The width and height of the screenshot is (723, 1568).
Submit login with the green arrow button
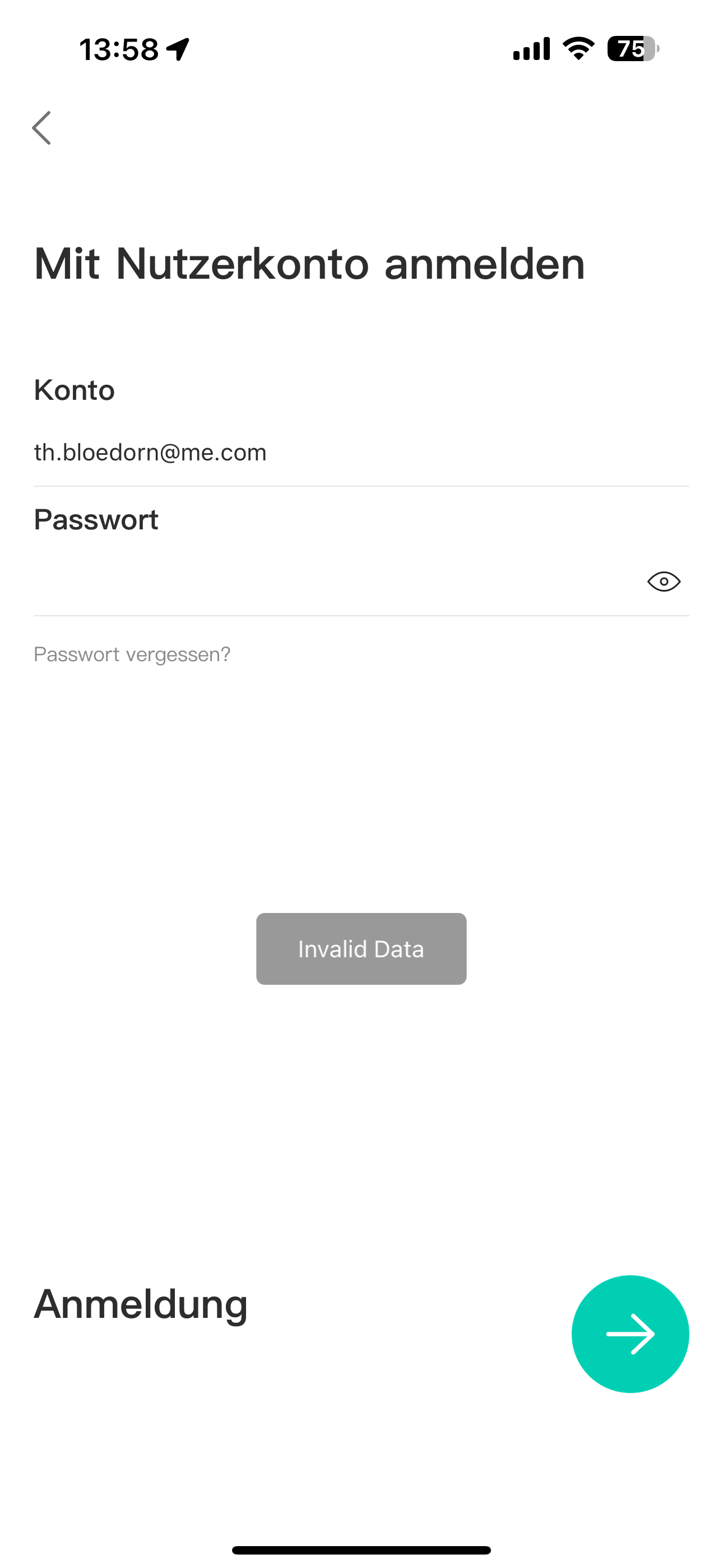pyautogui.click(x=630, y=1334)
